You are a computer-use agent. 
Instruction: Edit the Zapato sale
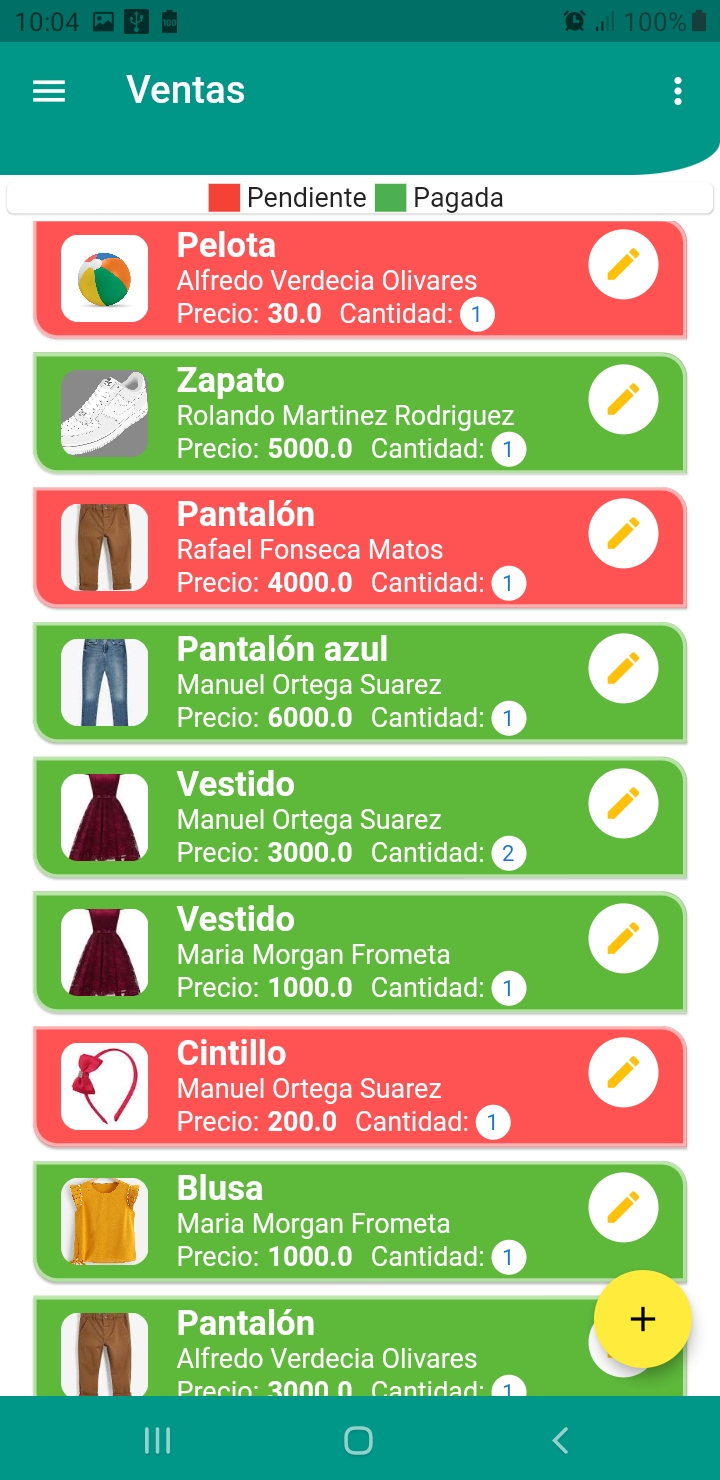click(623, 400)
